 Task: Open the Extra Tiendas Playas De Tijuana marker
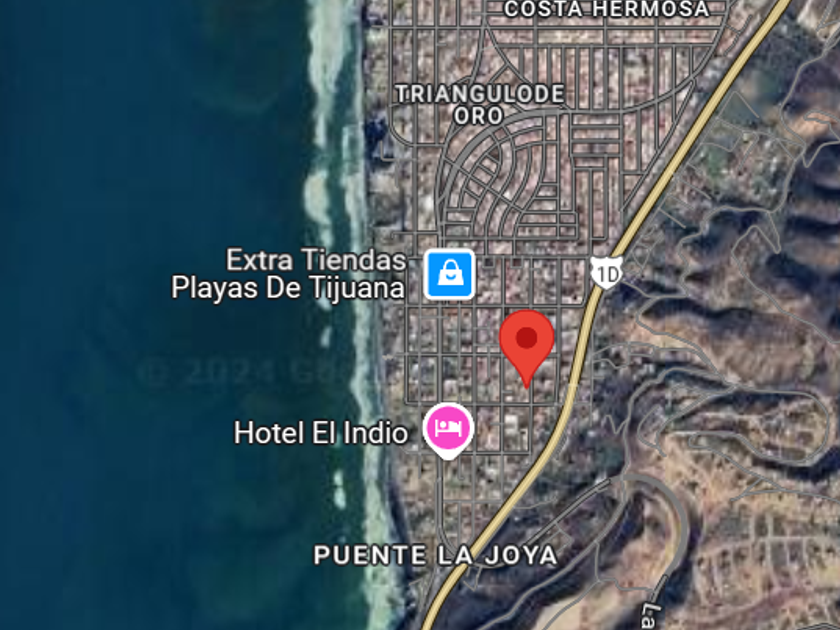[449, 274]
